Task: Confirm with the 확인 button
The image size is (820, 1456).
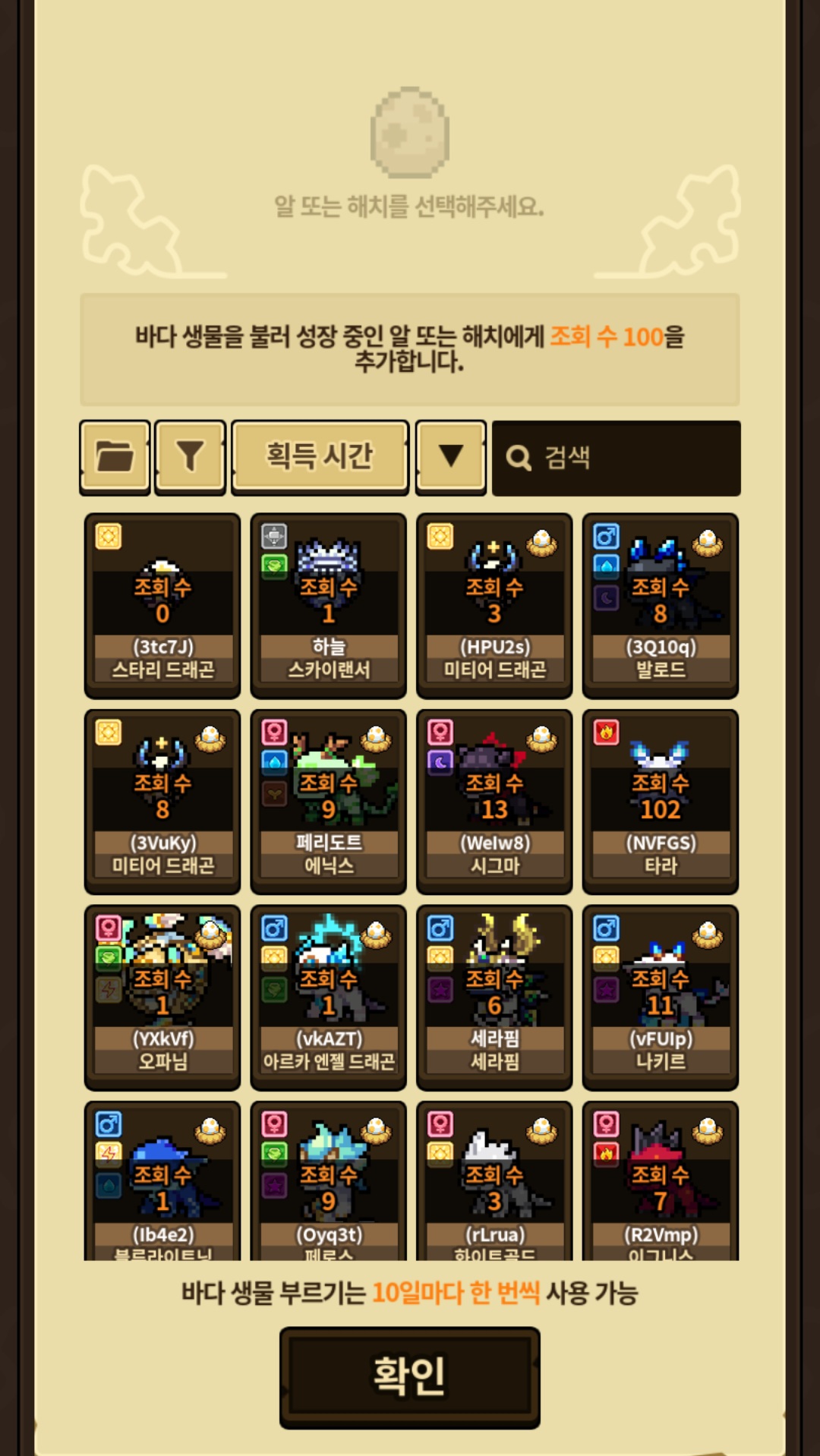Action: coord(410,1376)
